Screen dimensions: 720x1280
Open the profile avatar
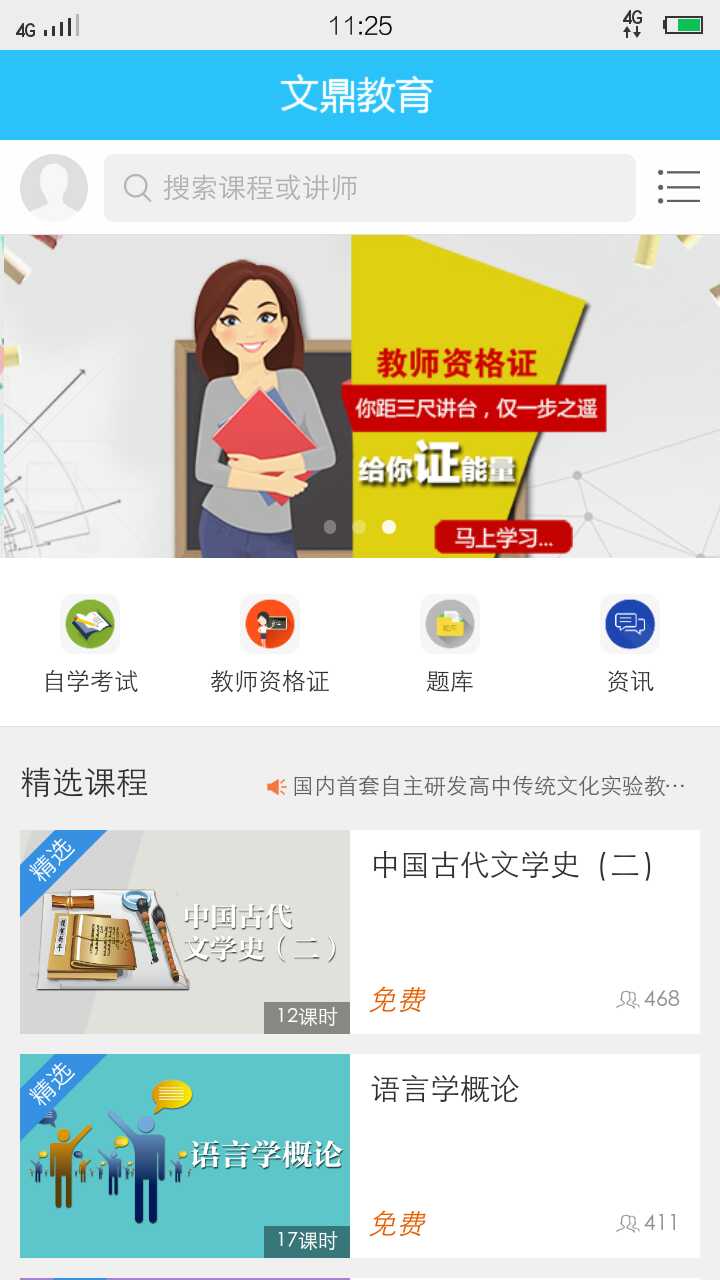tap(54, 187)
